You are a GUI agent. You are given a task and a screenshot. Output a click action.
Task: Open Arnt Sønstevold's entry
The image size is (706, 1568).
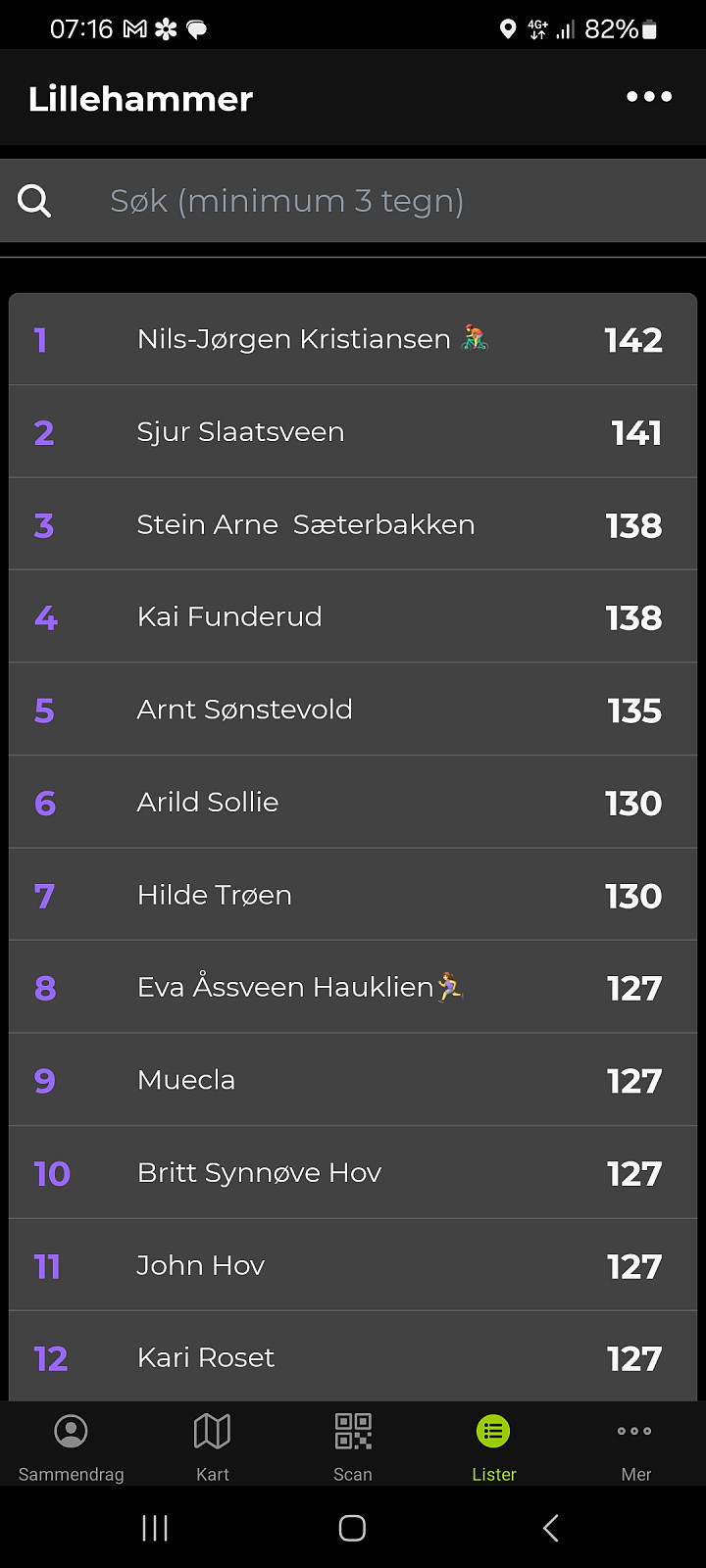tap(353, 710)
